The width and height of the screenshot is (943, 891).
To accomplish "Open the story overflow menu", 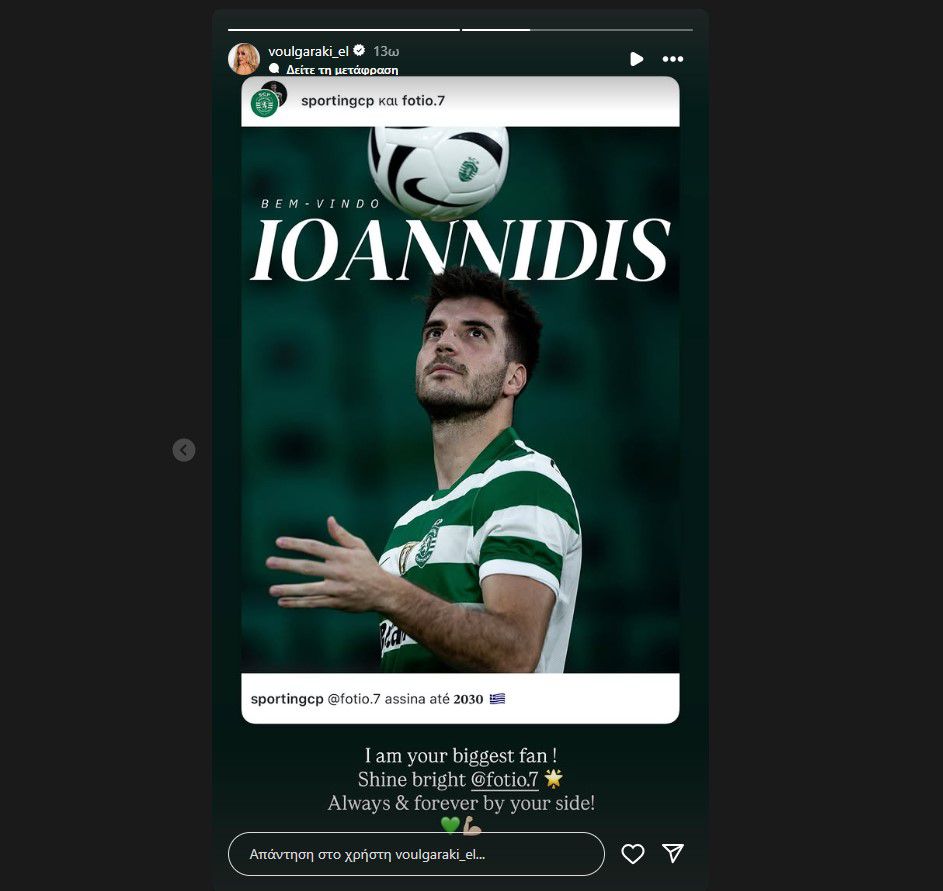I will [x=673, y=59].
